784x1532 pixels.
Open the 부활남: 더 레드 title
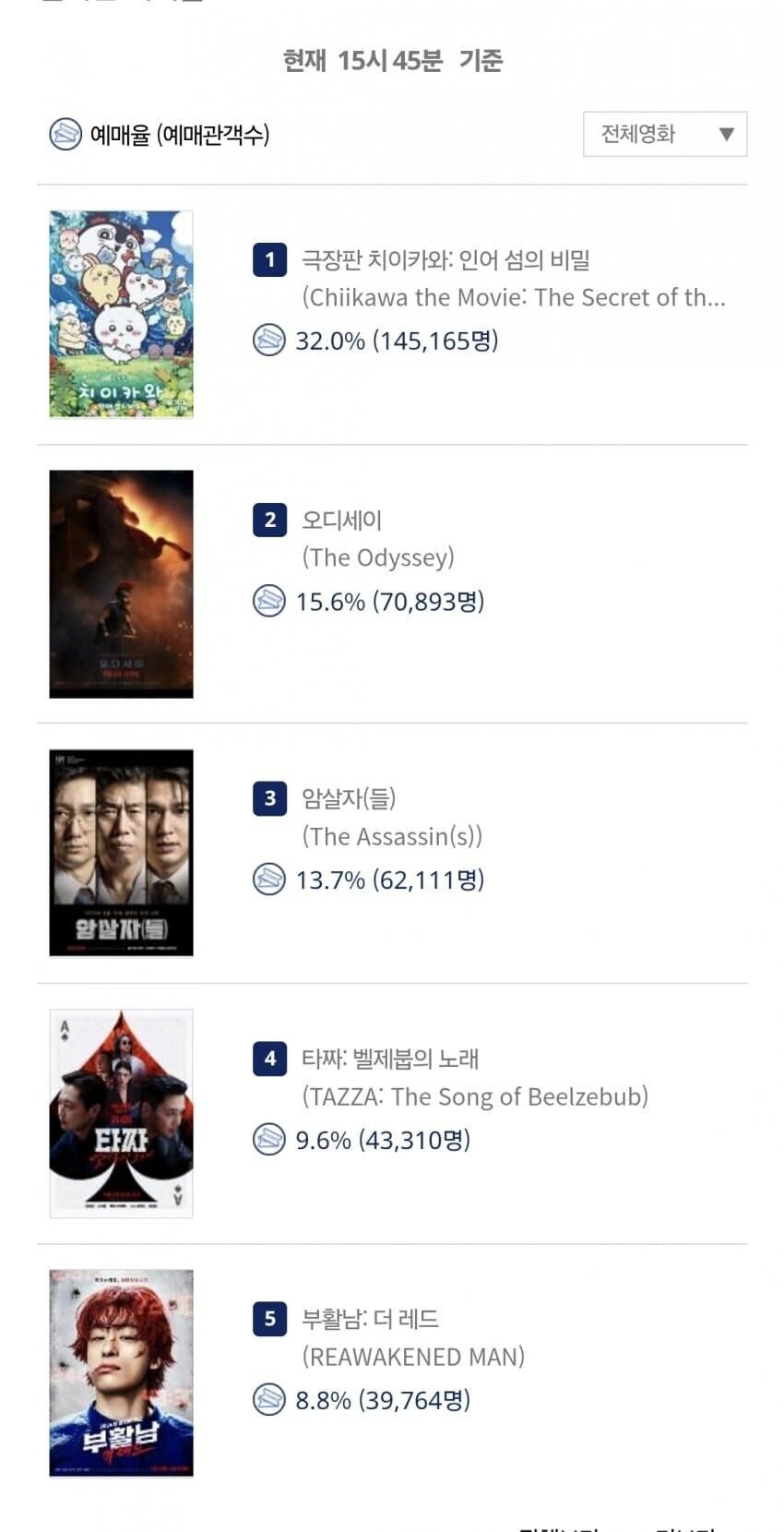click(x=370, y=1319)
